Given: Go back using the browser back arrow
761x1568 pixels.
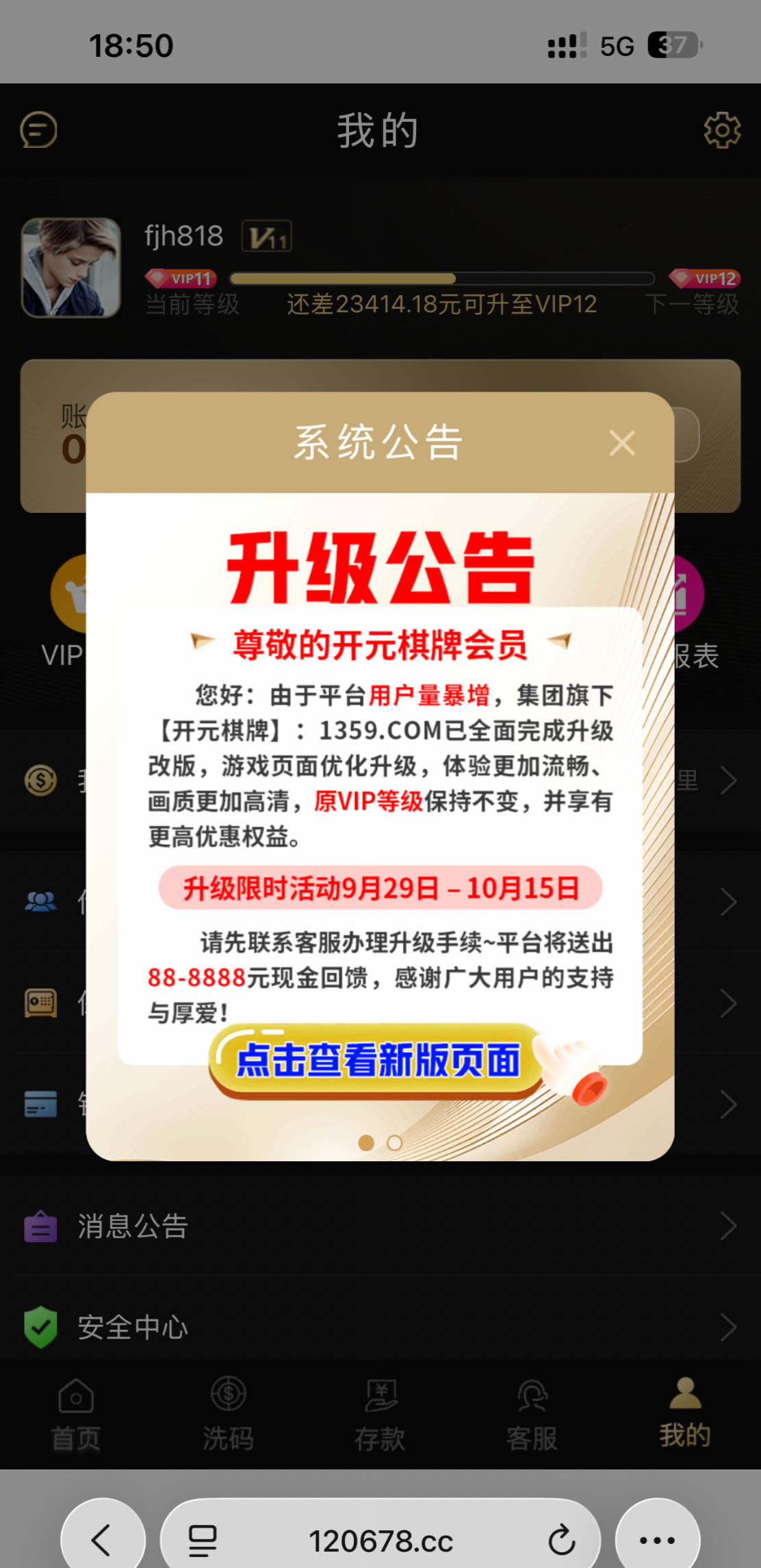Looking at the screenshot, I should (103, 1541).
